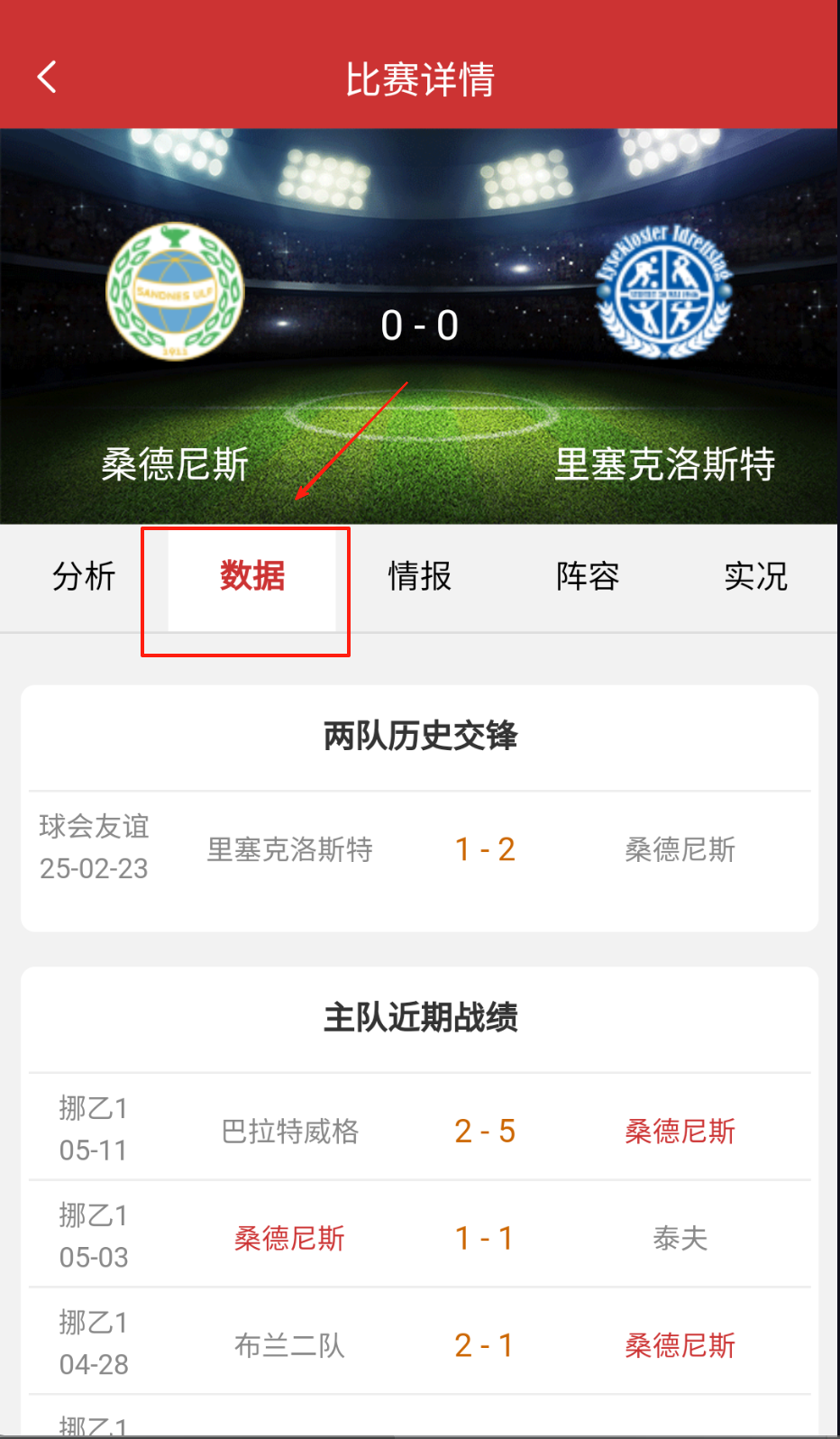Open the 实况 tab
Image resolution: width=840 pixels, height=1439 pixels.
click(x=755, y=577)
